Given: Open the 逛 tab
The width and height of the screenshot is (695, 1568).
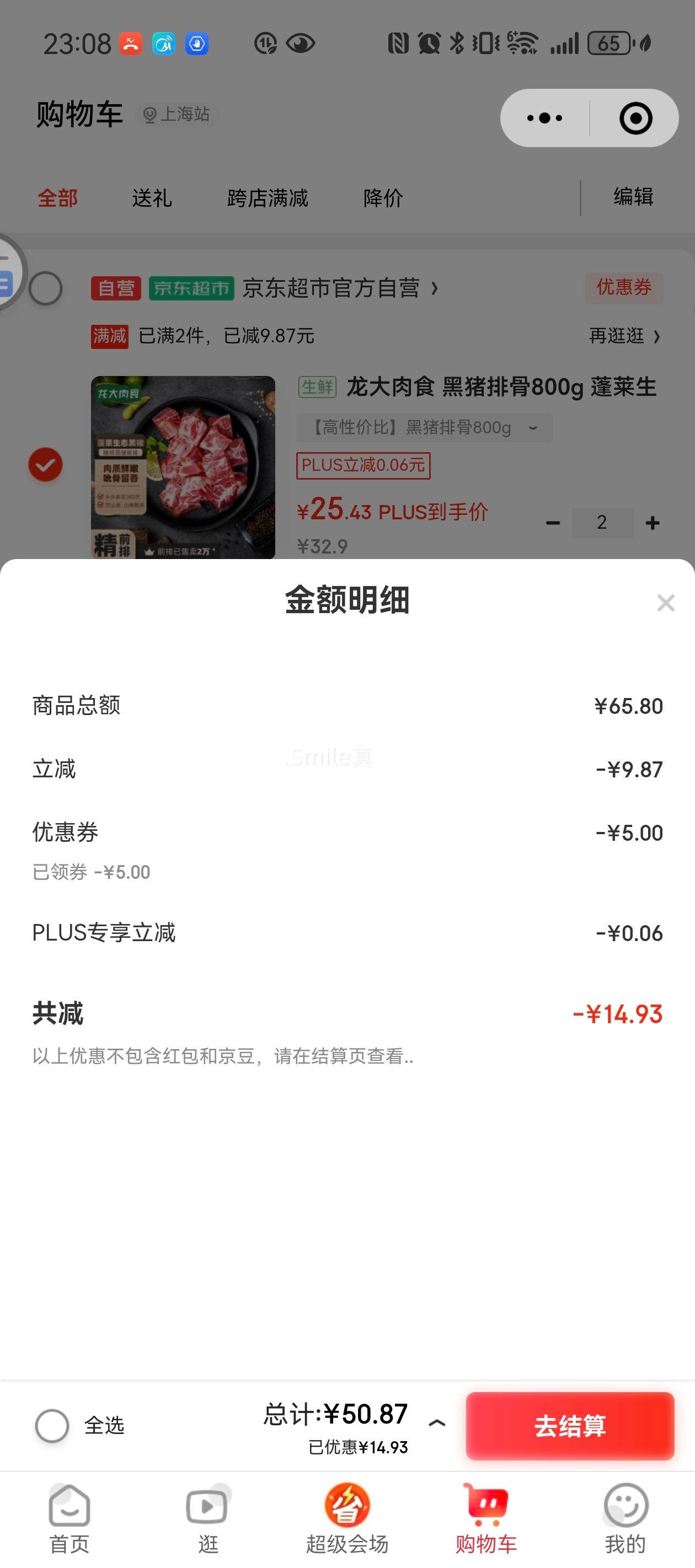Looking at the screenshot, I should pyautogui.click(x=208, y=1518).
